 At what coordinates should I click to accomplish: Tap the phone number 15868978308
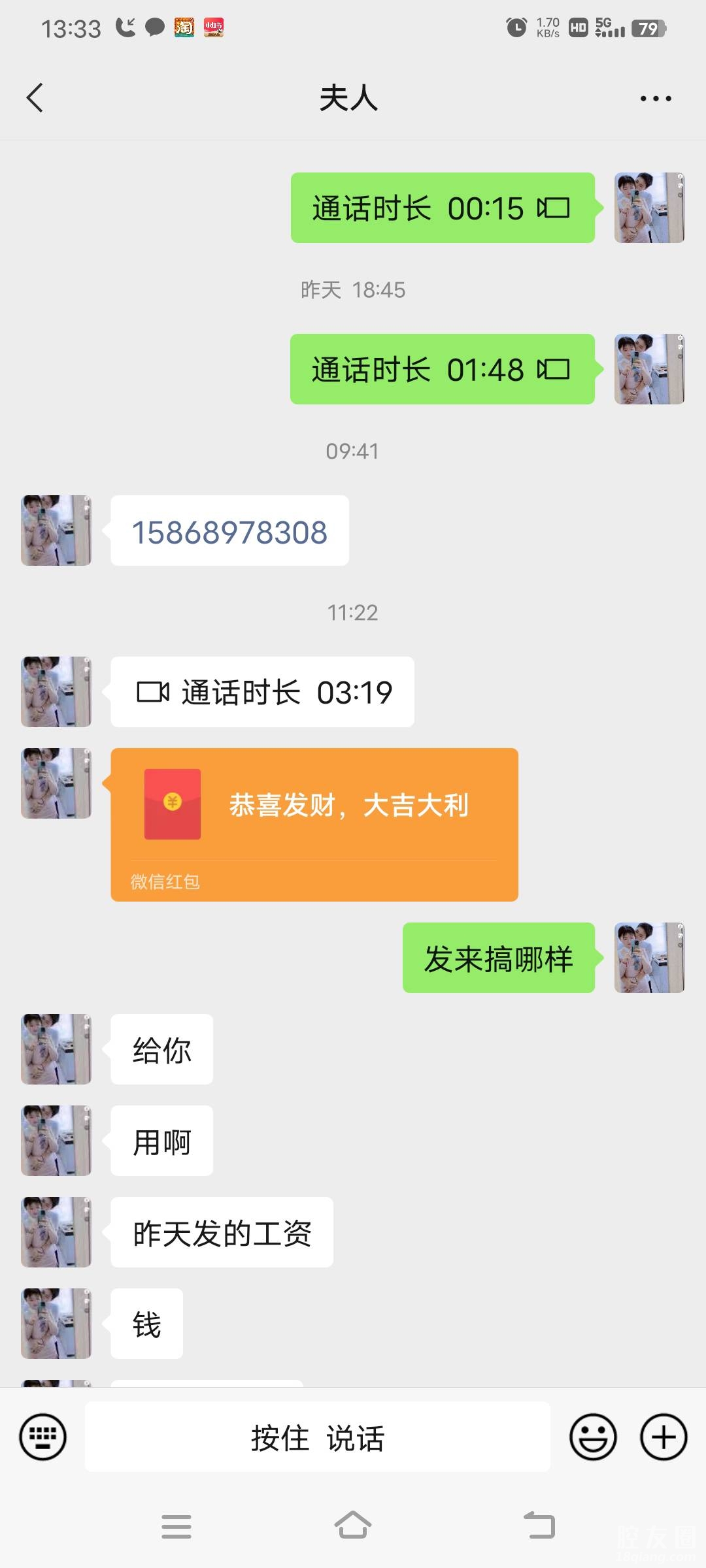(229, 532)
